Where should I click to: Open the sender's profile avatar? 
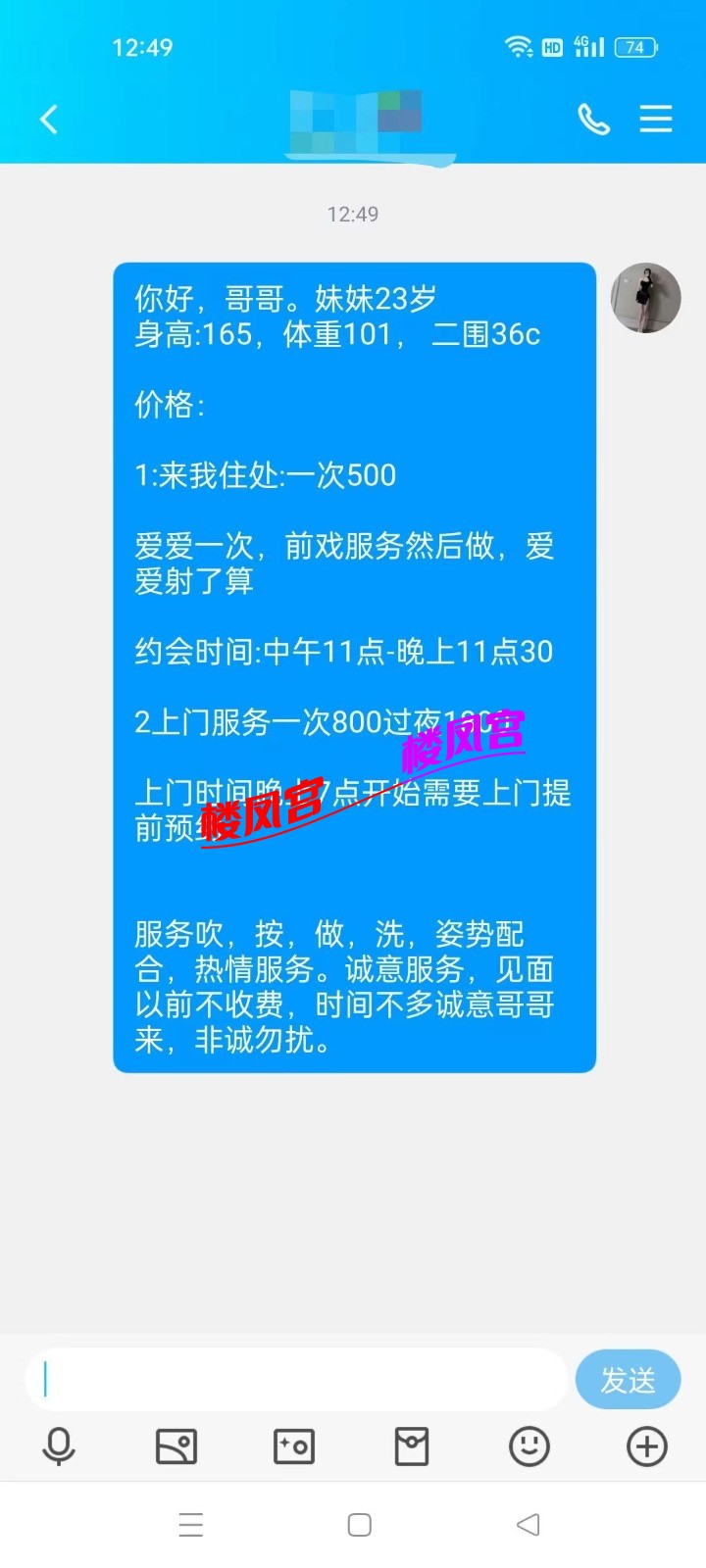[x=645, y=298]
